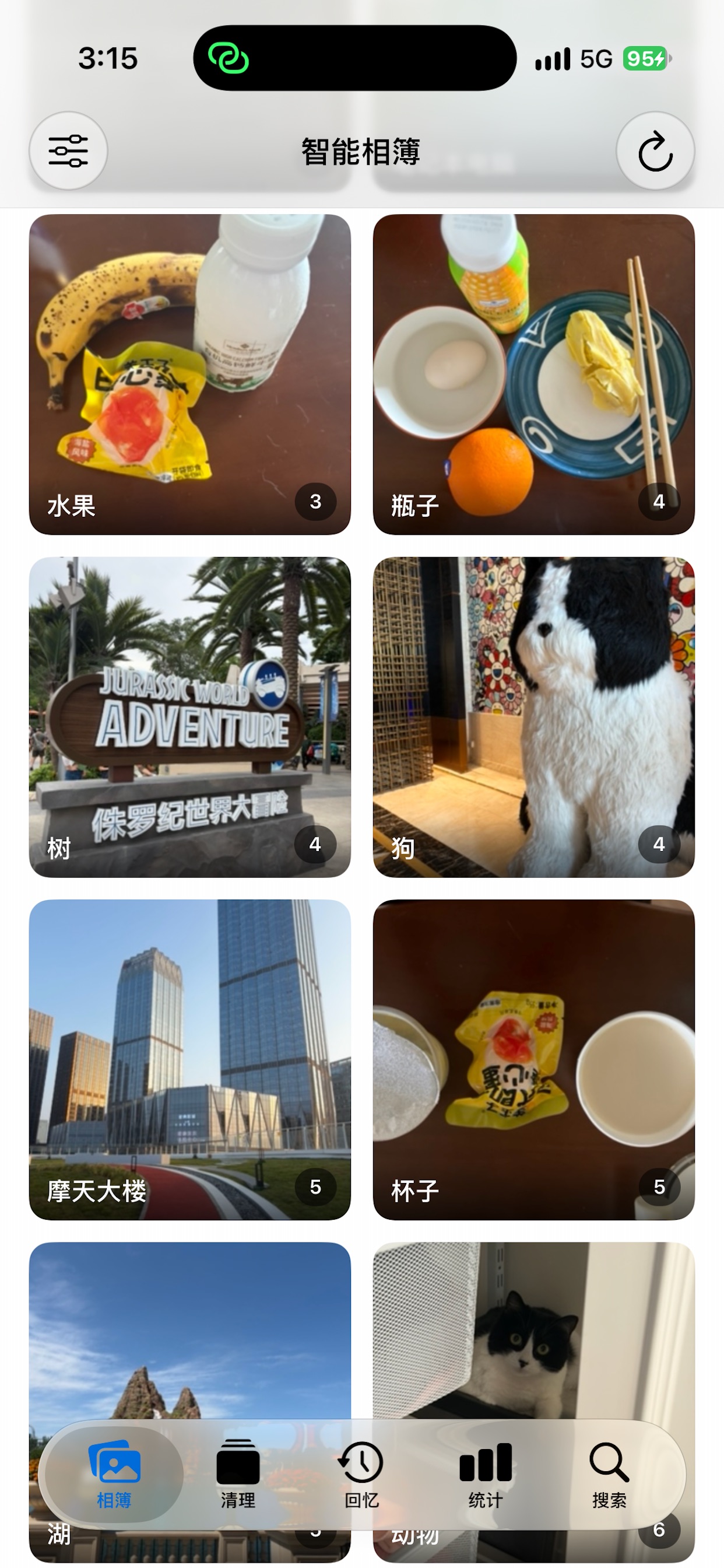Open the 水果 album
The width and height of the screenshot is (724, 1568).
tap(190, 374)
